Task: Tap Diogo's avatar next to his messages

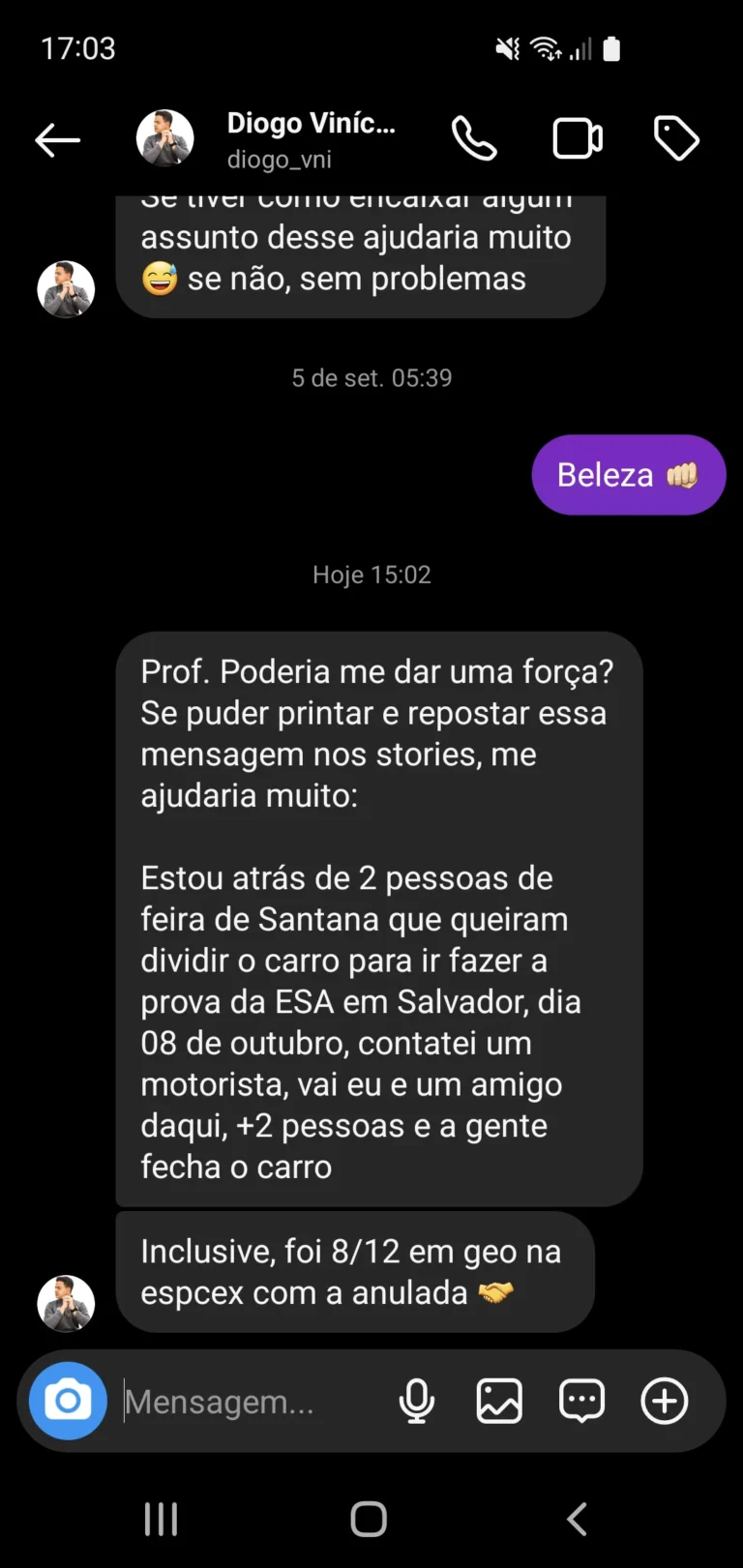Action: coord(66,1303)
